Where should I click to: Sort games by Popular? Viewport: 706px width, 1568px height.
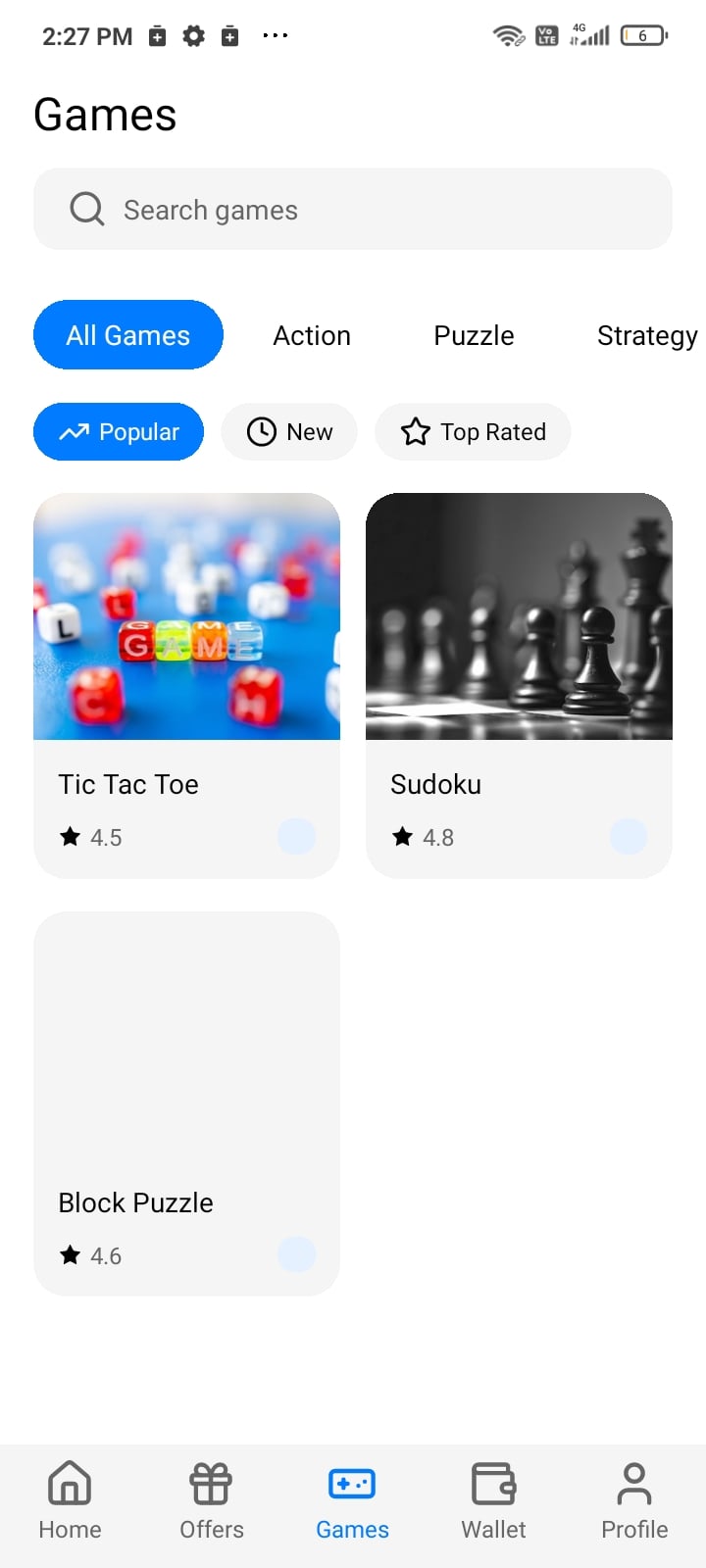[x=119, y=432]
